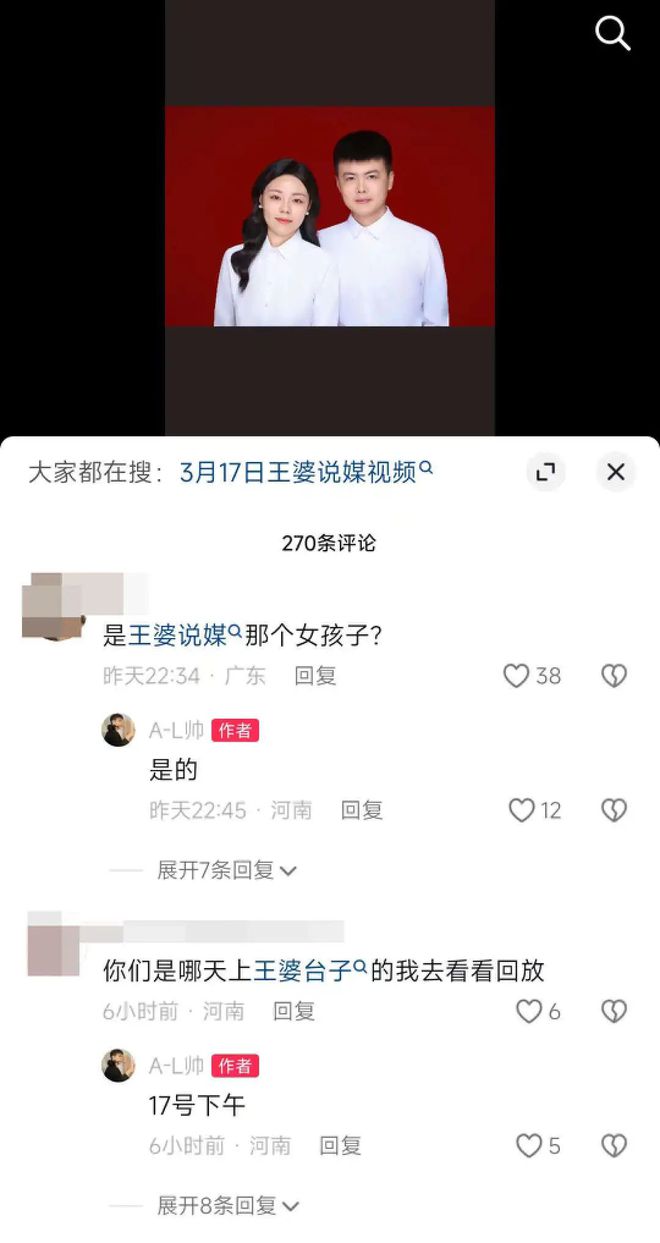The height and width of the screenshot is (1243, 660).
Task: Open trending search 3月17日王婆说媒视频
Action: [x=305, y=472]
